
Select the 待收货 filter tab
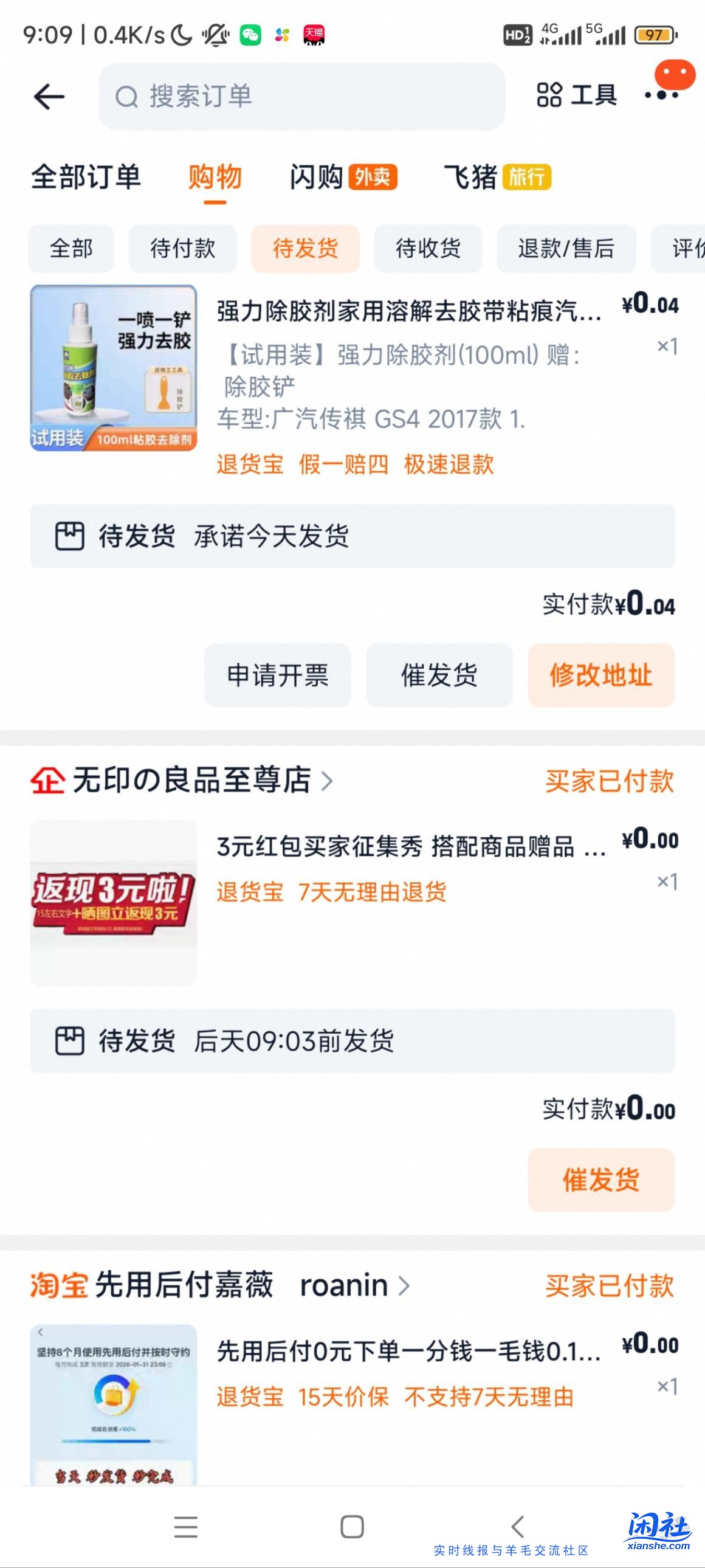point(428,248)
